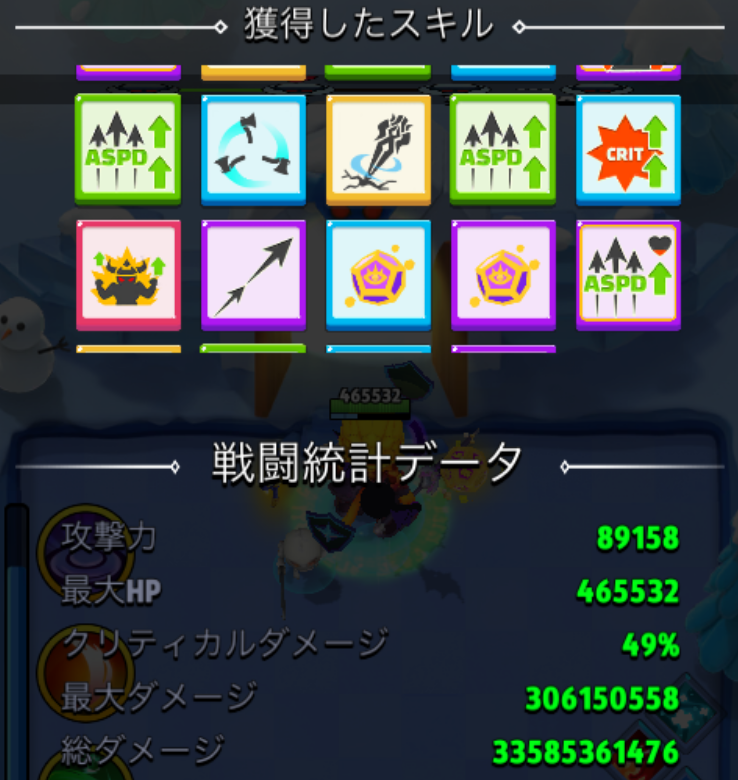Open the purple-framed gem skill tile
Viewport: 738px width, 780px height.
pyautogui.click(x=503, y=275)
